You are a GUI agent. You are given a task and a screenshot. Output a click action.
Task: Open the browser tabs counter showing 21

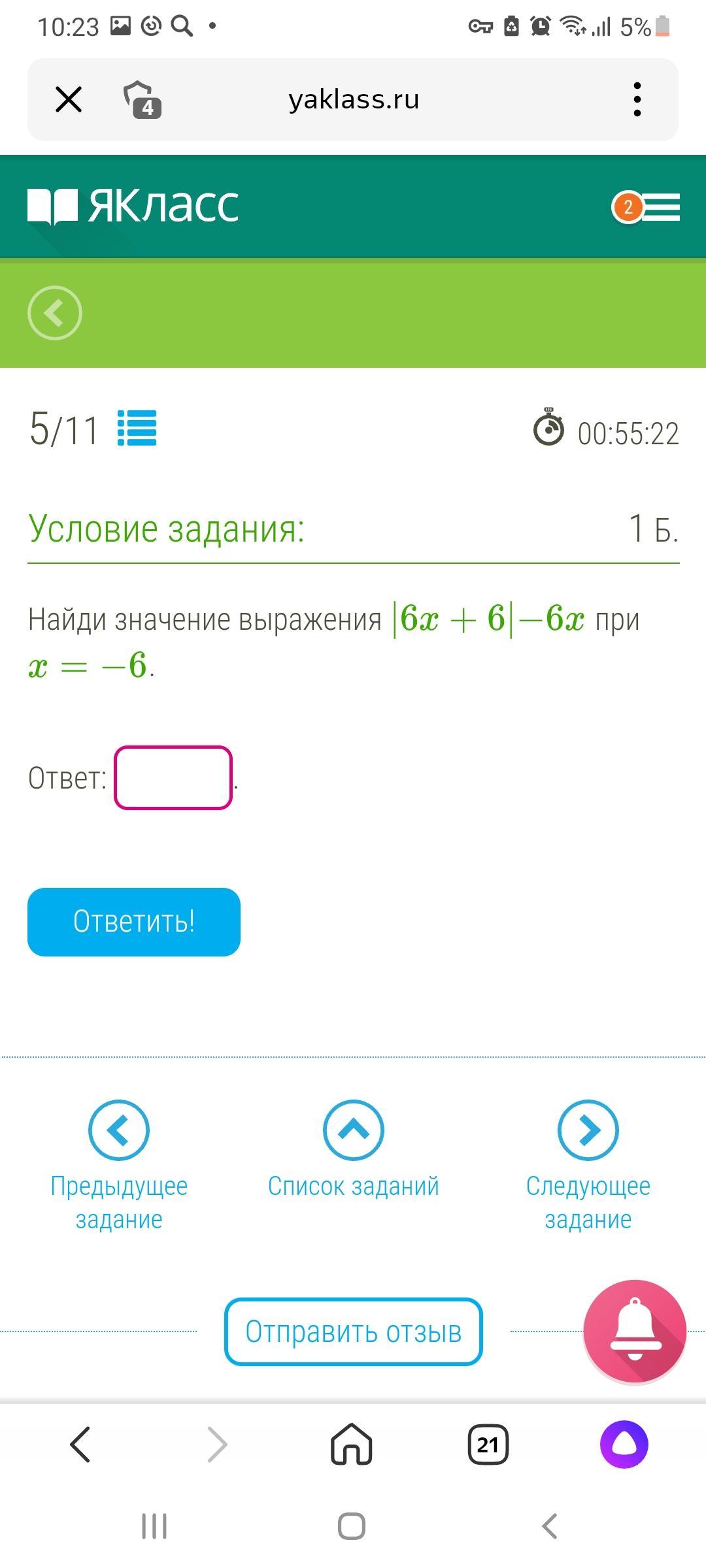tap(488, 1445)
